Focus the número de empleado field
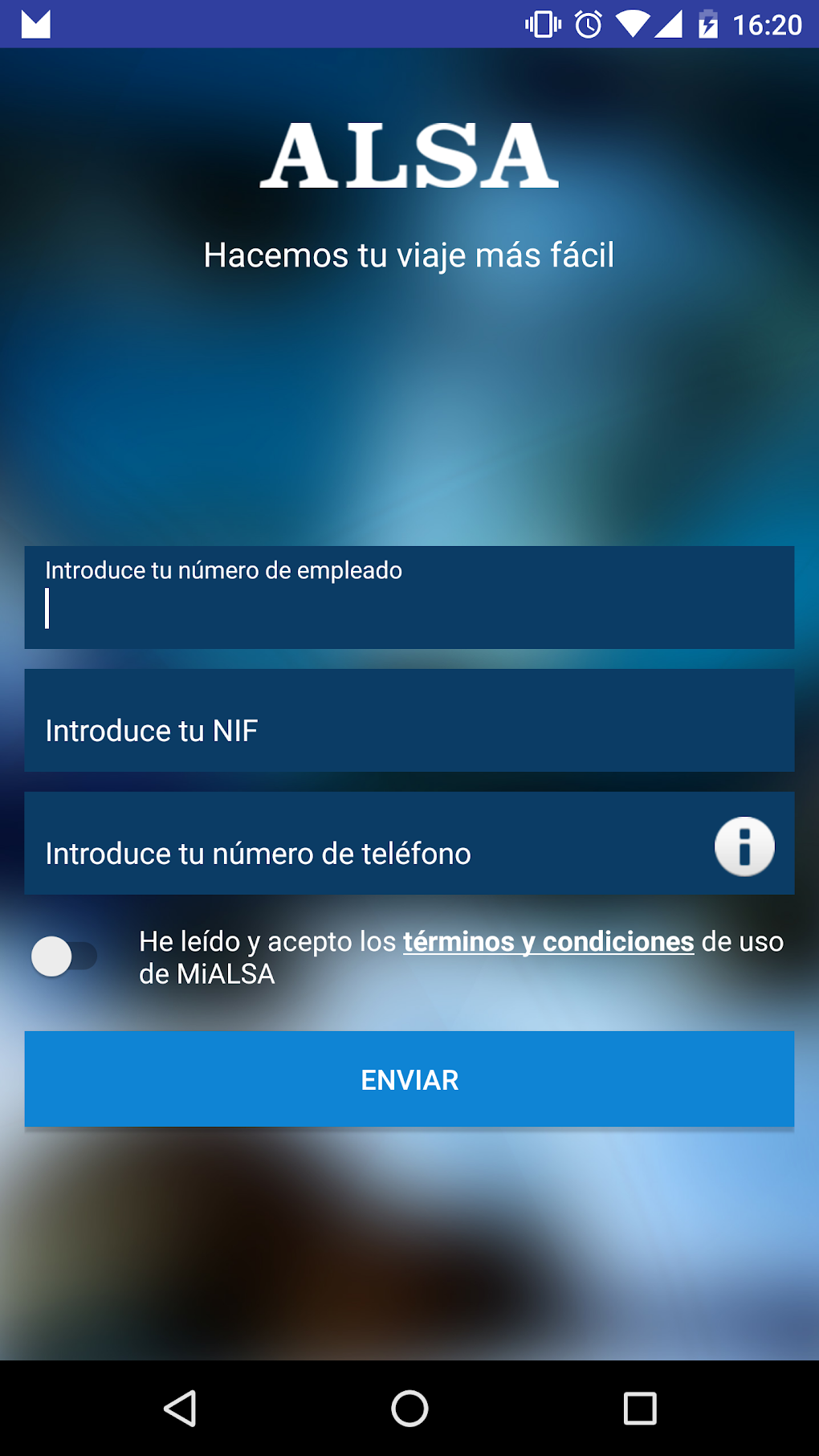819x1456 pixels. point(409,598)
